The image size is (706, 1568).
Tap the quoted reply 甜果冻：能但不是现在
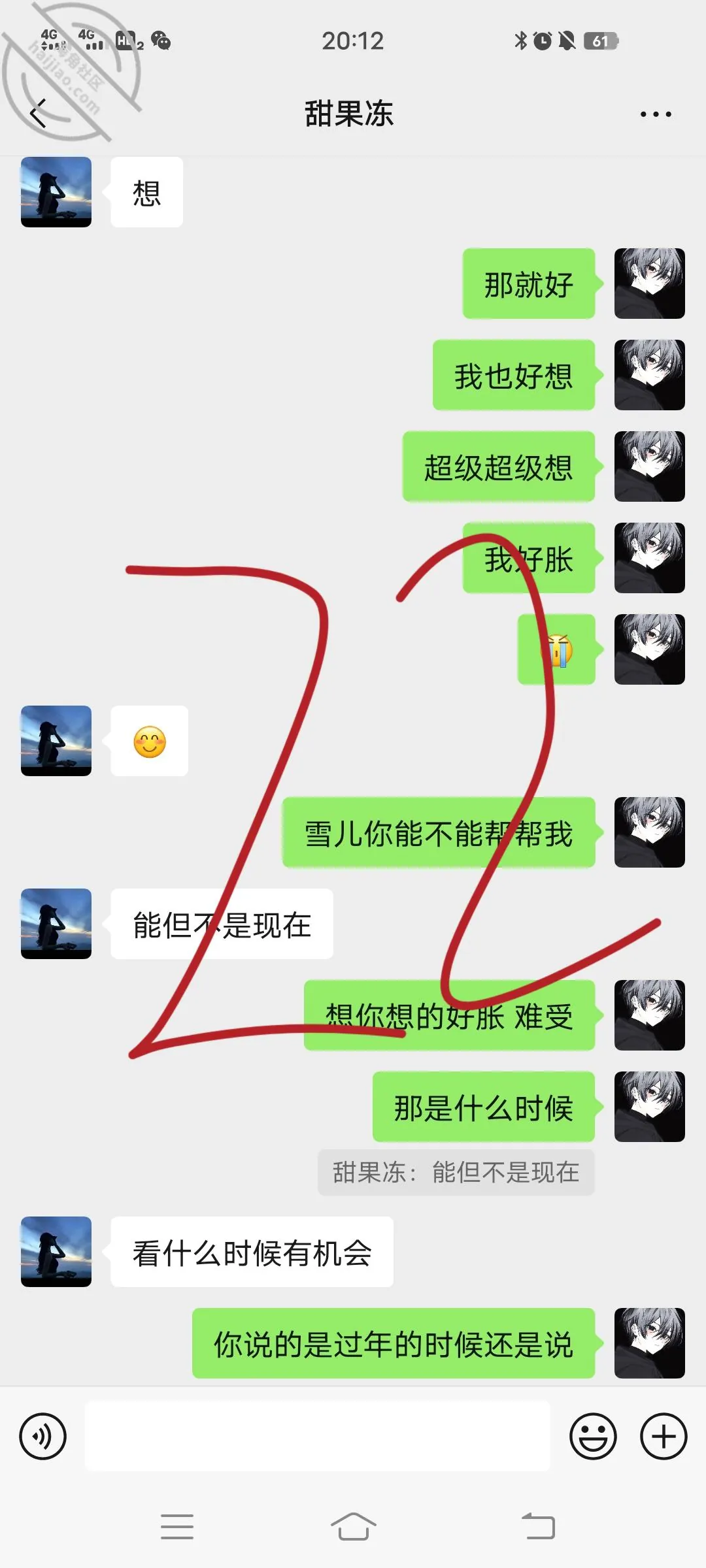click(x=456, y=1172)
